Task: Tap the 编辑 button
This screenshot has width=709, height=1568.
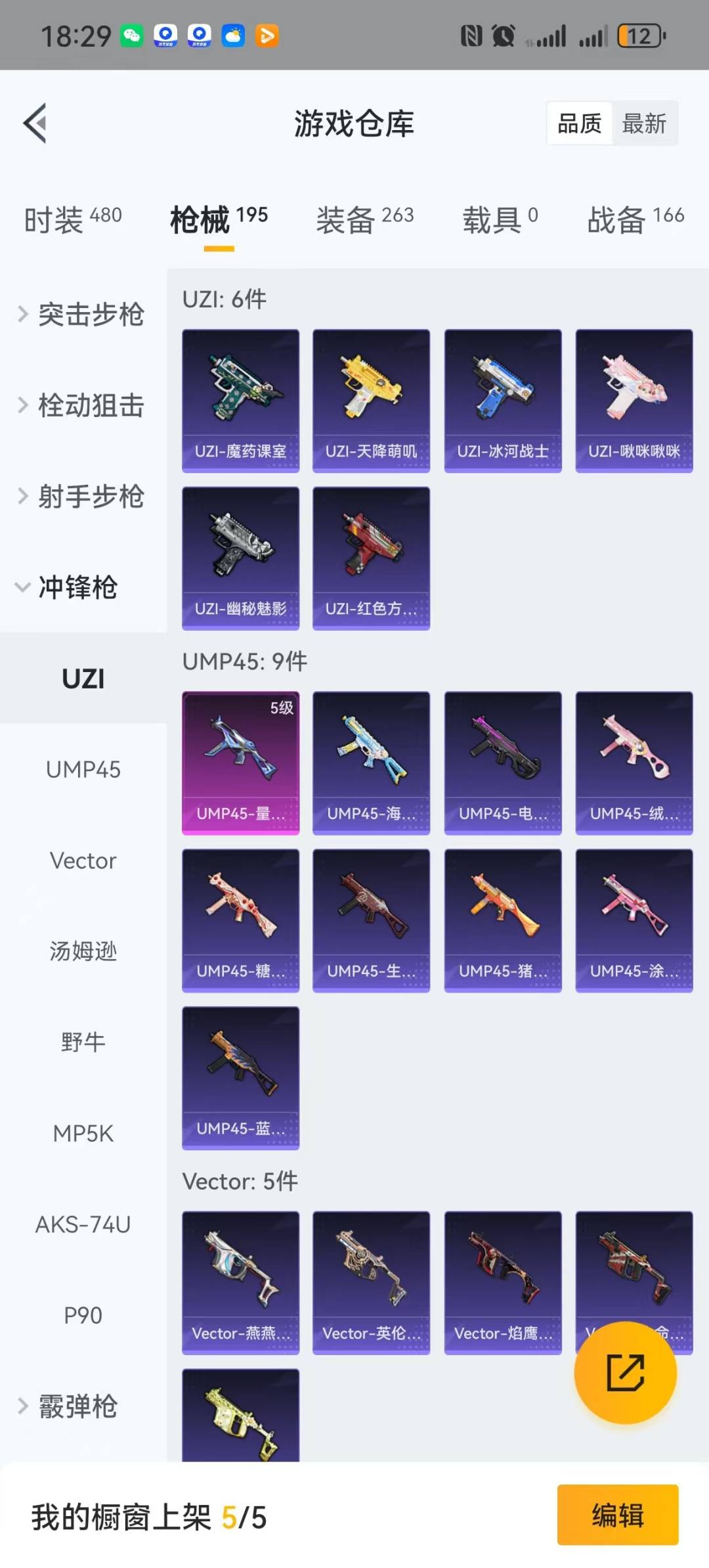Action: pos(618,1515)
